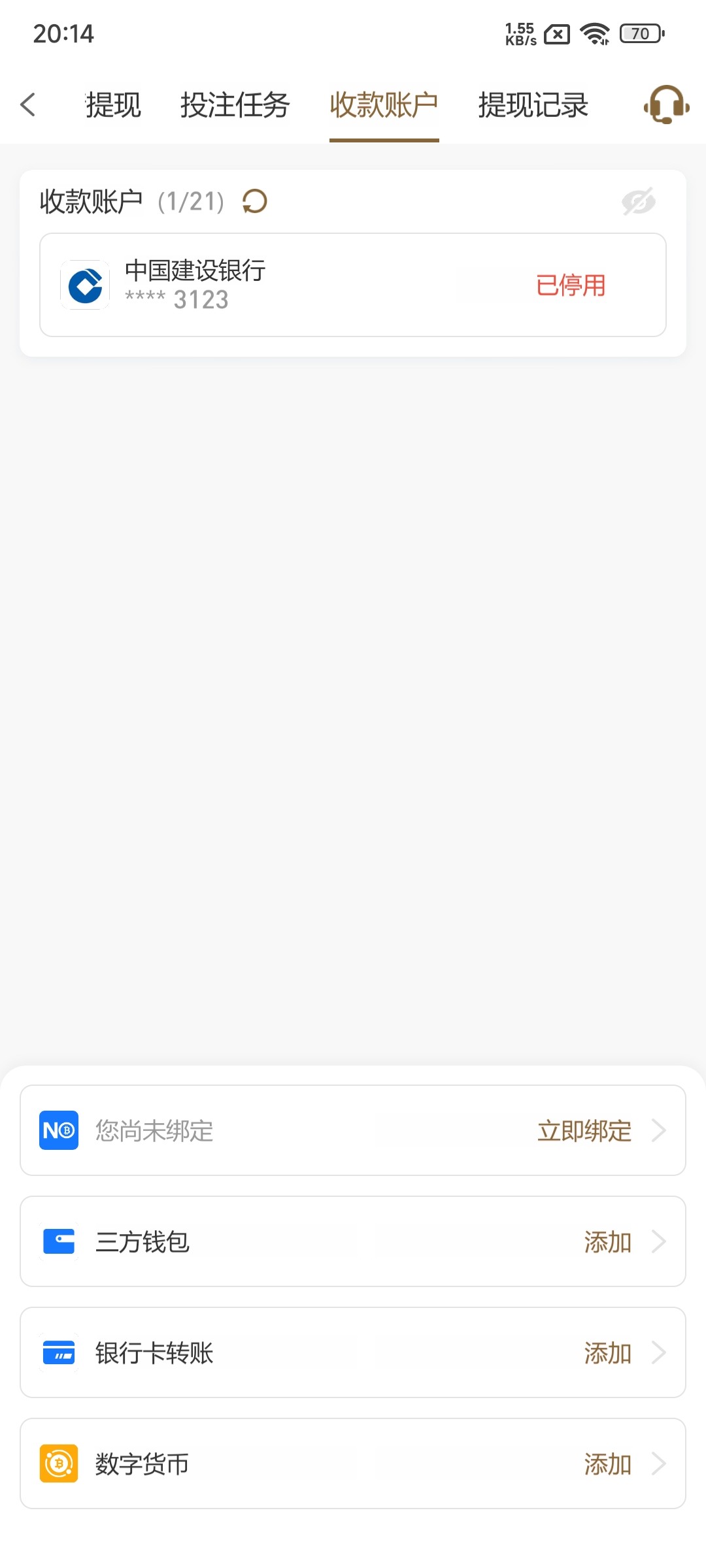Tap 立即绑定 on the unbound account row
Image resolution: width=706 pixels, height=1568 pixels.
point(584,1130)
